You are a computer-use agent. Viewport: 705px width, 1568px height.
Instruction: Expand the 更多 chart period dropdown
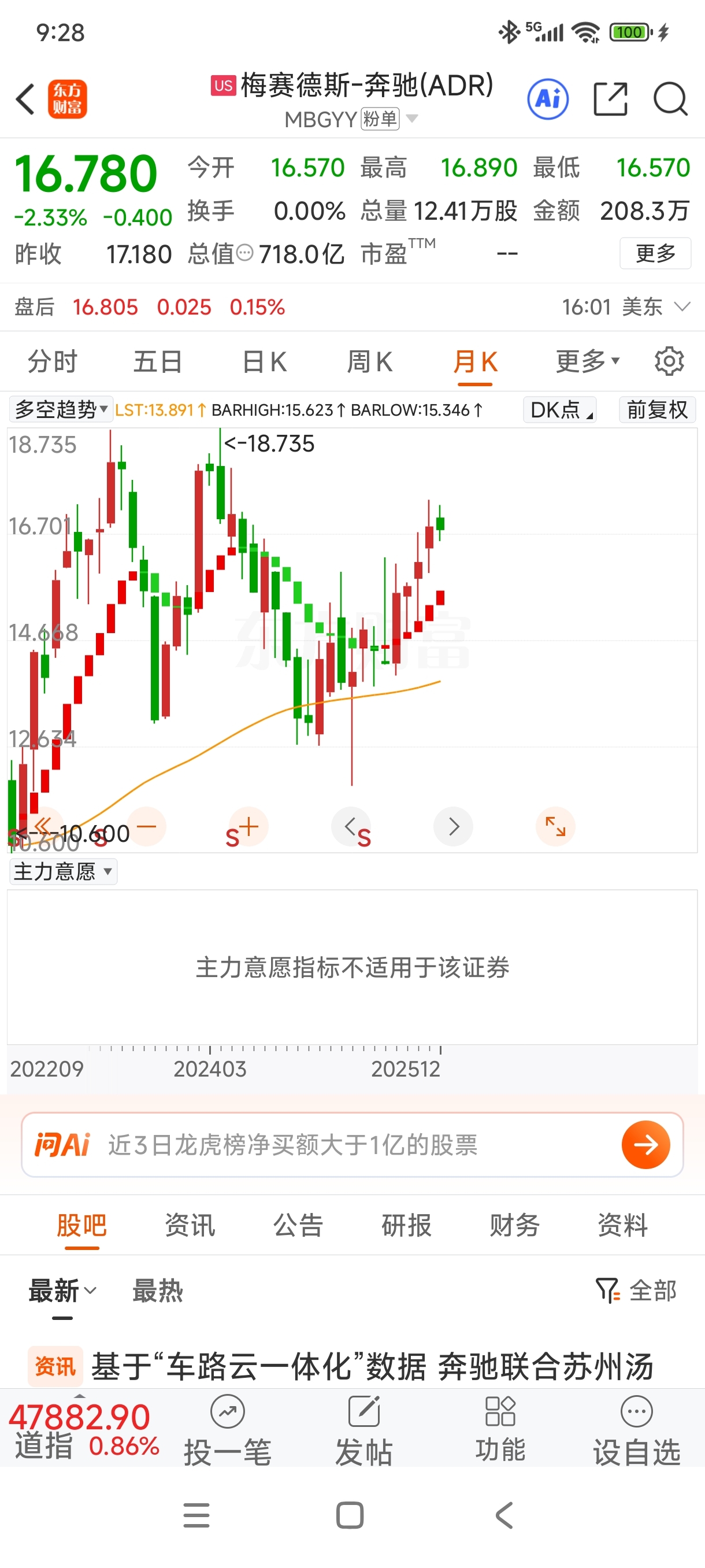[x=587, y=361]
